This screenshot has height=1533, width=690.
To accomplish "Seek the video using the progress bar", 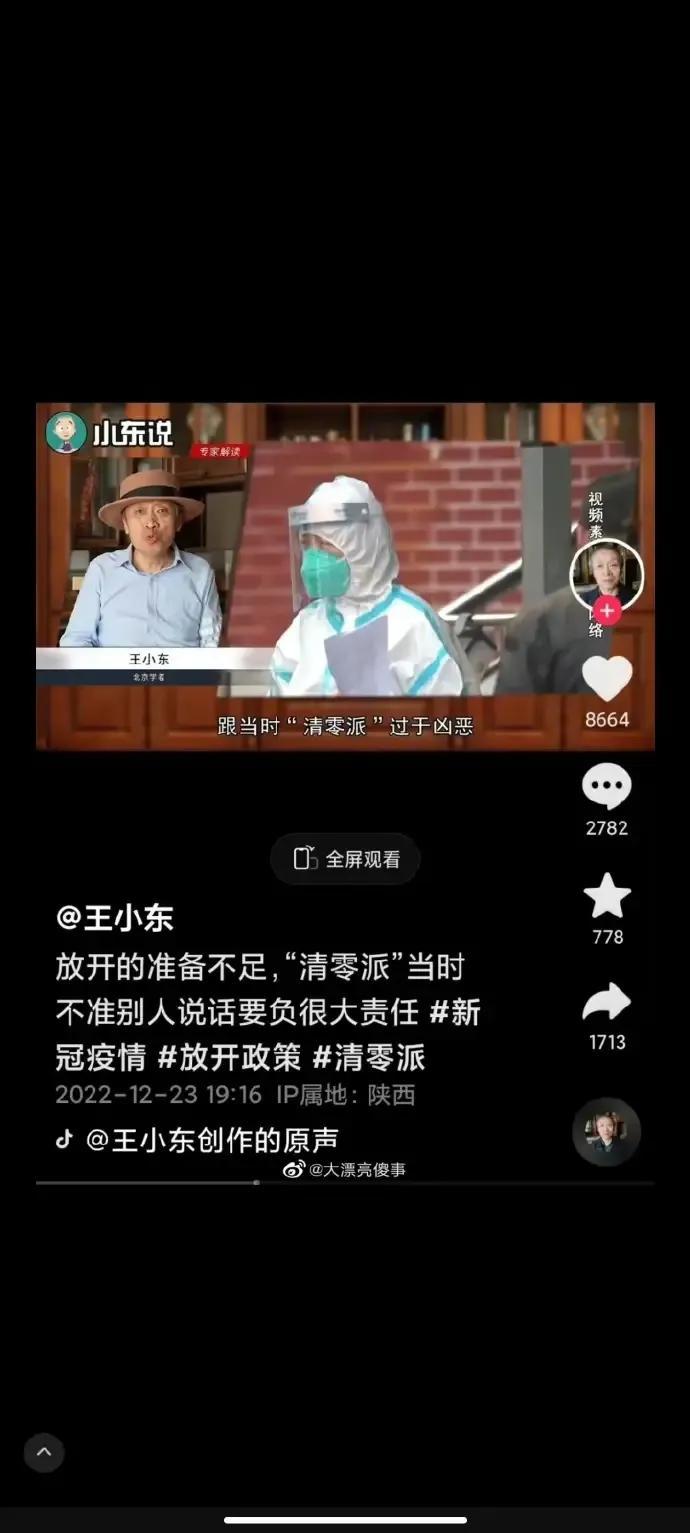I will (345, 1183).
